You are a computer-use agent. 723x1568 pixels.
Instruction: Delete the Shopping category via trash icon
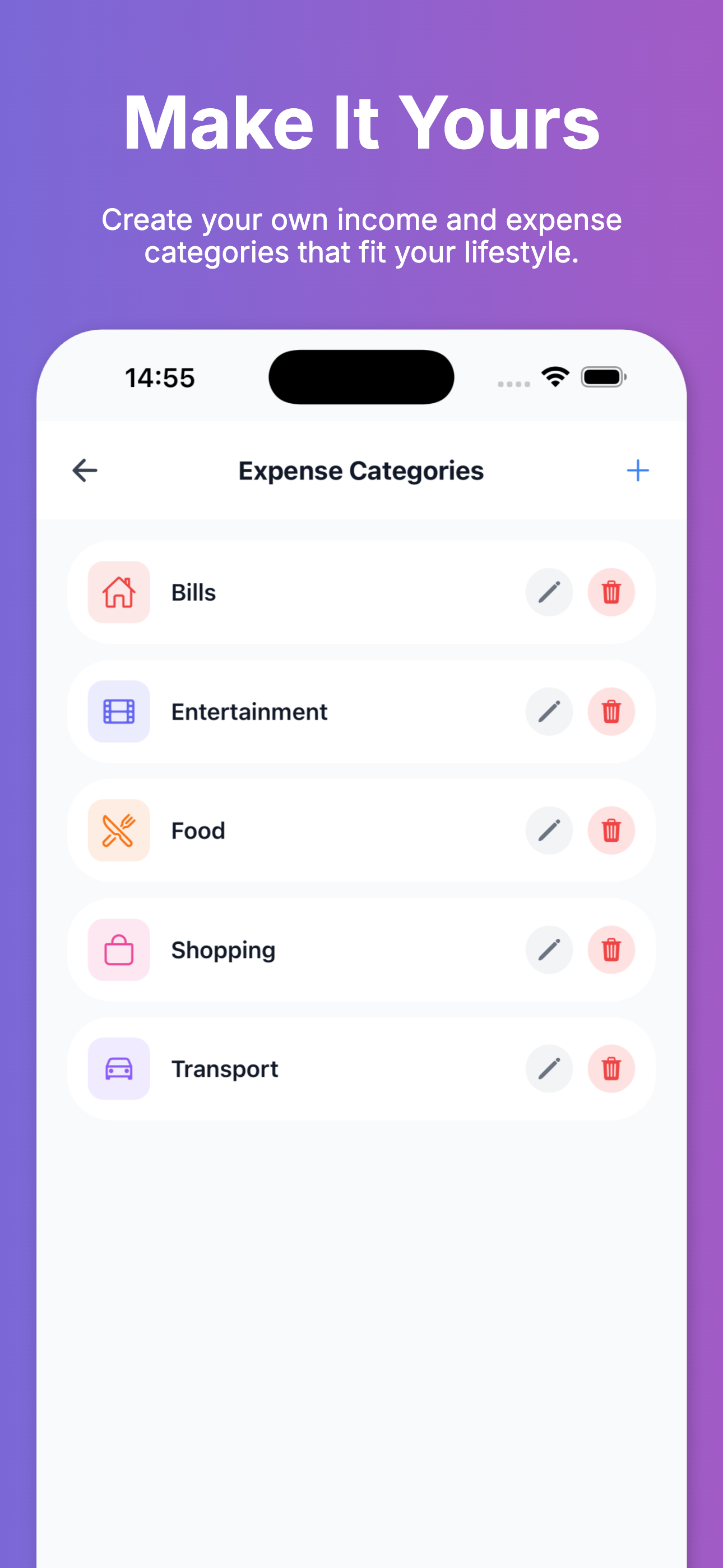pyautogui.click(x=611, y=949)
